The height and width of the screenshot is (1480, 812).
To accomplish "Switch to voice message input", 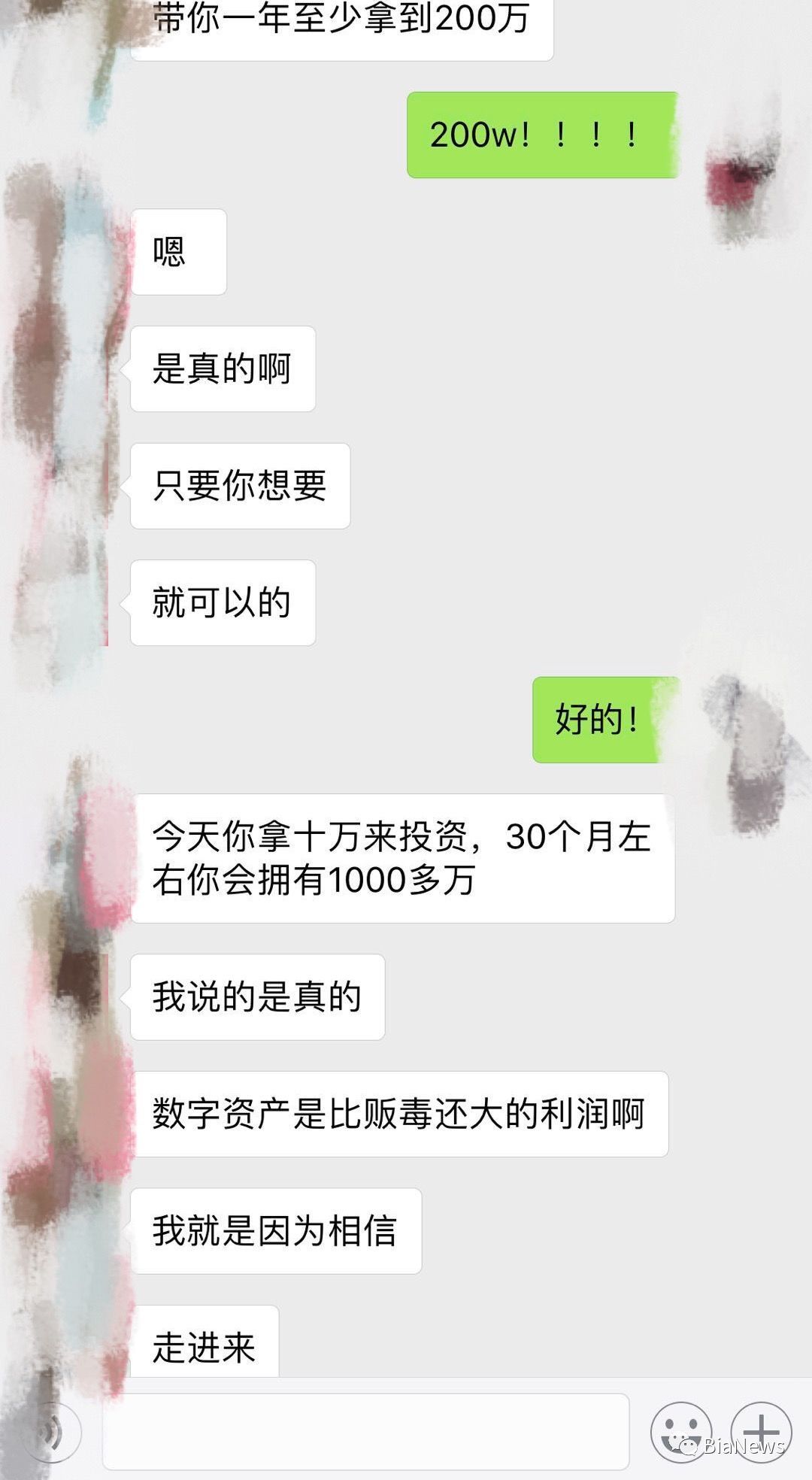I will [x=50, y=1433].
